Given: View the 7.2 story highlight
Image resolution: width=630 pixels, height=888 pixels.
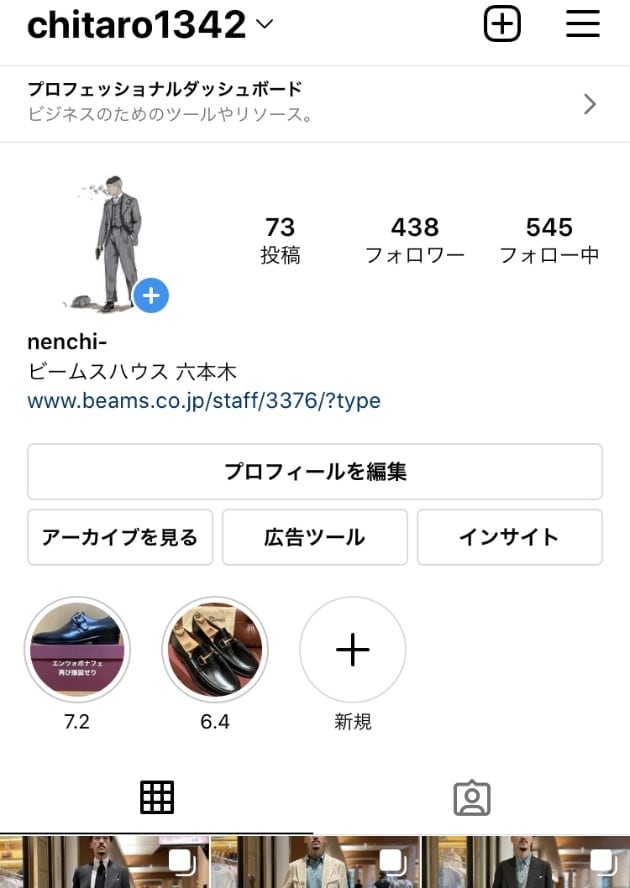Looking at the screenshot, I should pyautogui.click(x=76, y=650).
